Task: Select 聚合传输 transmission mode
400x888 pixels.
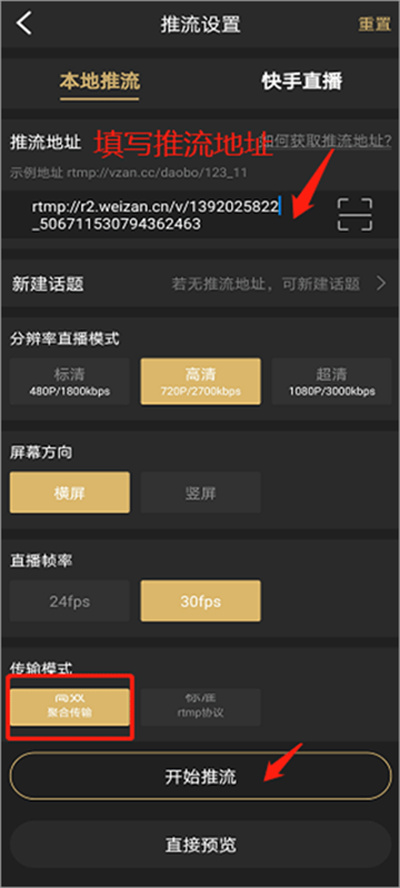Action: click(x=70, y=707)
